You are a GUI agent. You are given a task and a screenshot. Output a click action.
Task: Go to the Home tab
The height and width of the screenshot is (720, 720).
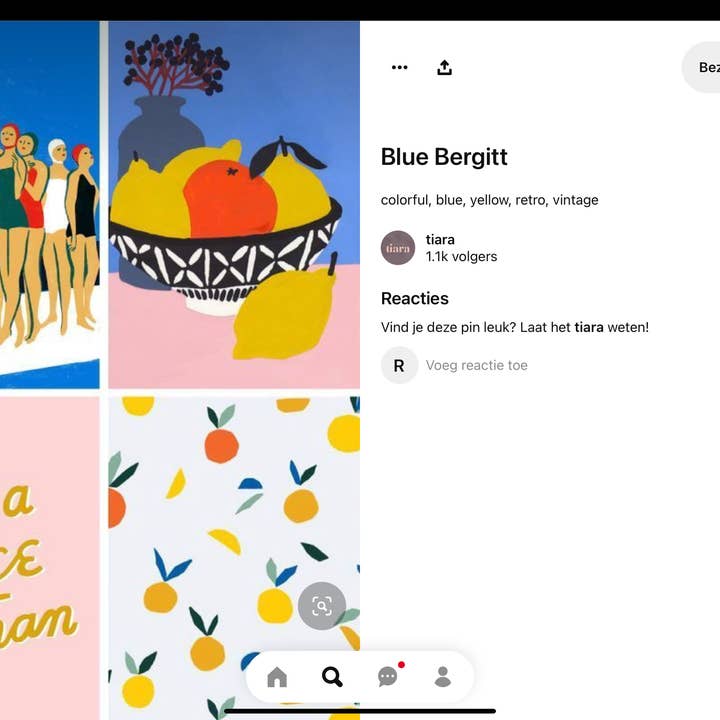(277, 678)
